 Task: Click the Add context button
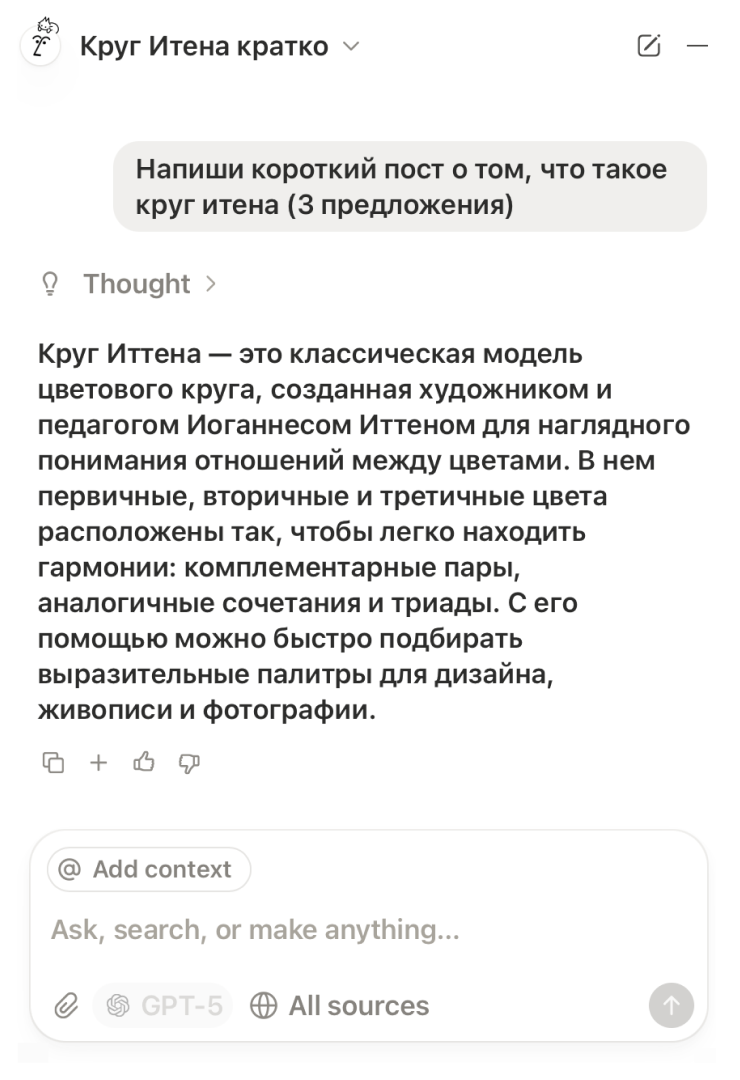pyautogui.click(x=148, y=869)
